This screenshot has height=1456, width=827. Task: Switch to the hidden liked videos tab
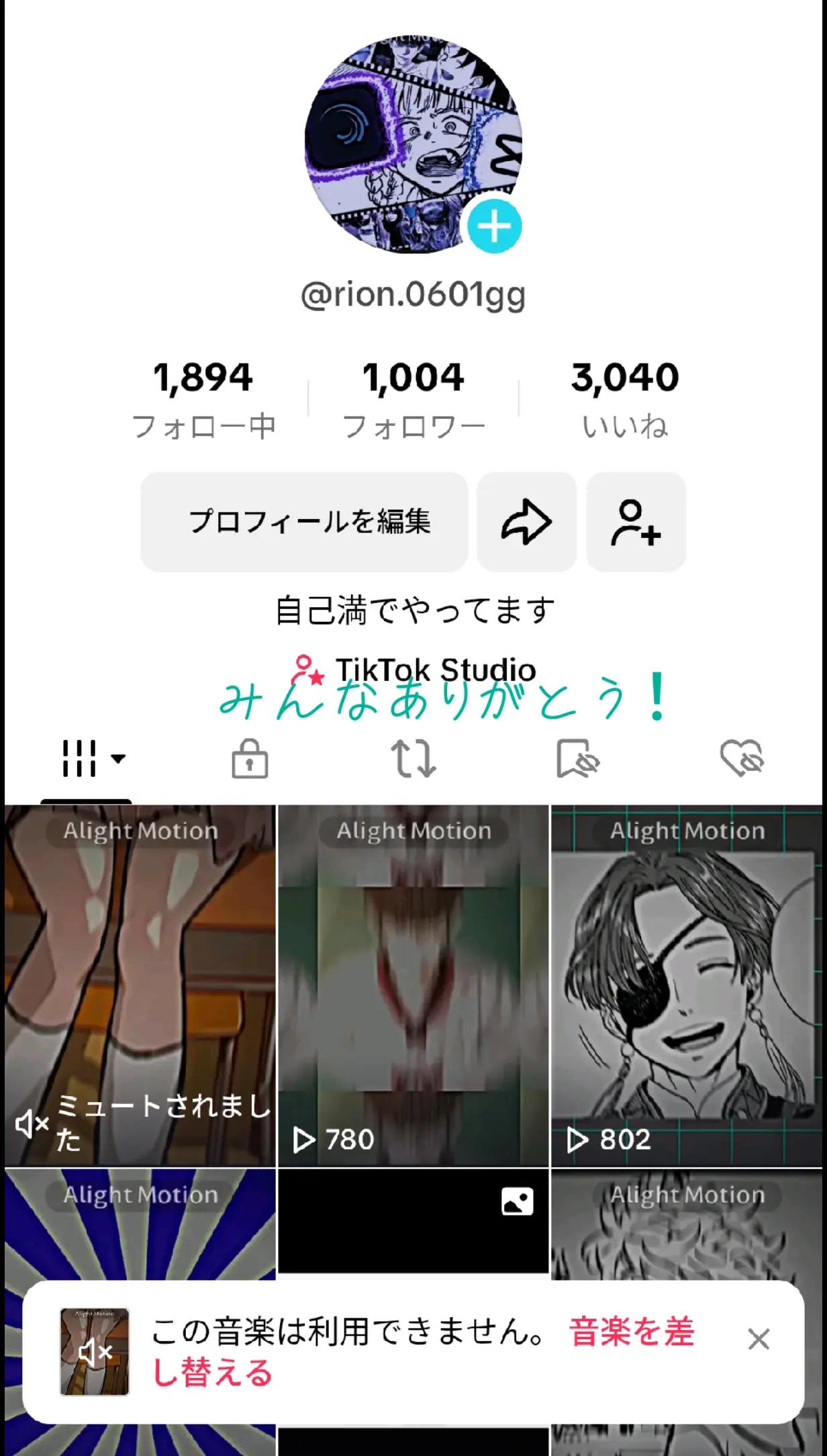[x=742, y=759]
